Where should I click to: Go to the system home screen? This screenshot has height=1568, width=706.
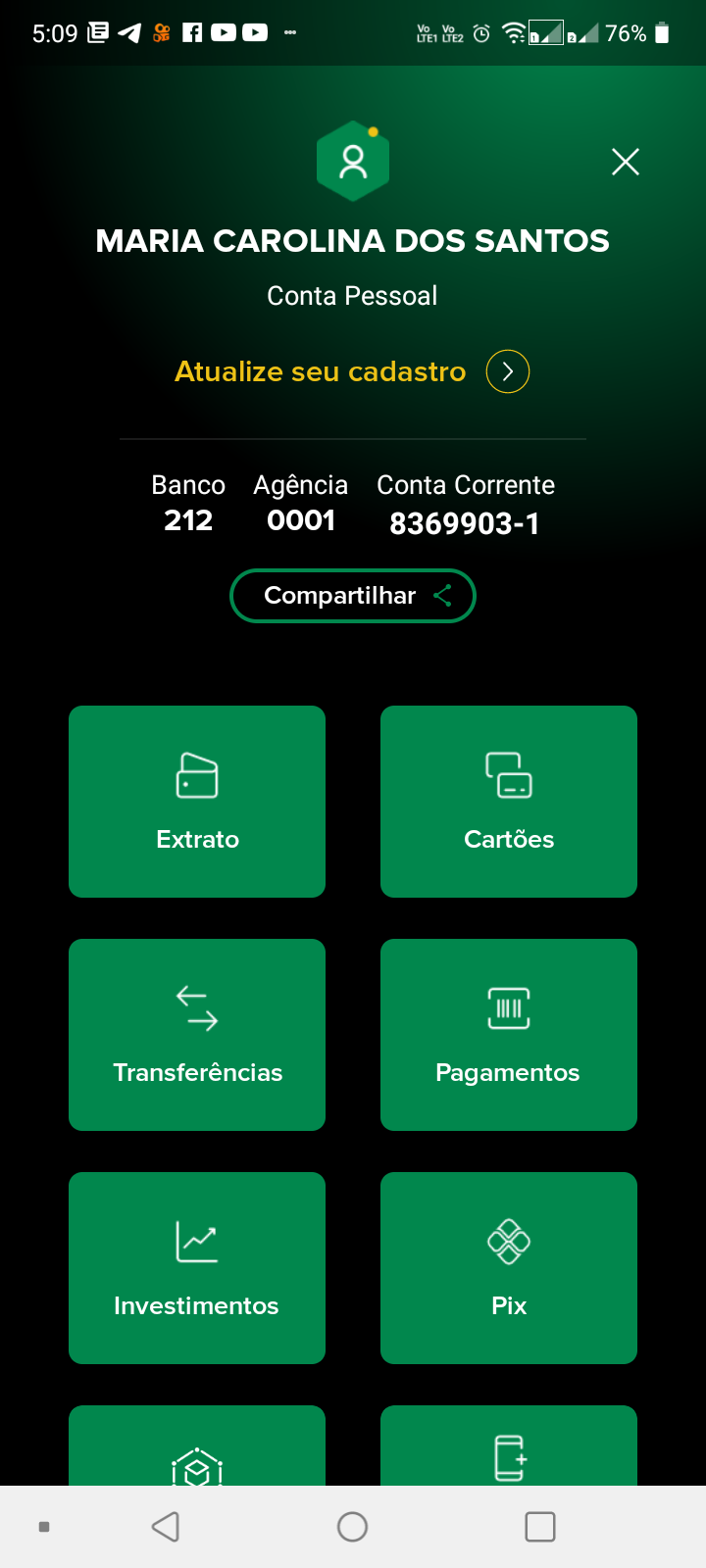pyautogui.click(x=352, y=1527)
